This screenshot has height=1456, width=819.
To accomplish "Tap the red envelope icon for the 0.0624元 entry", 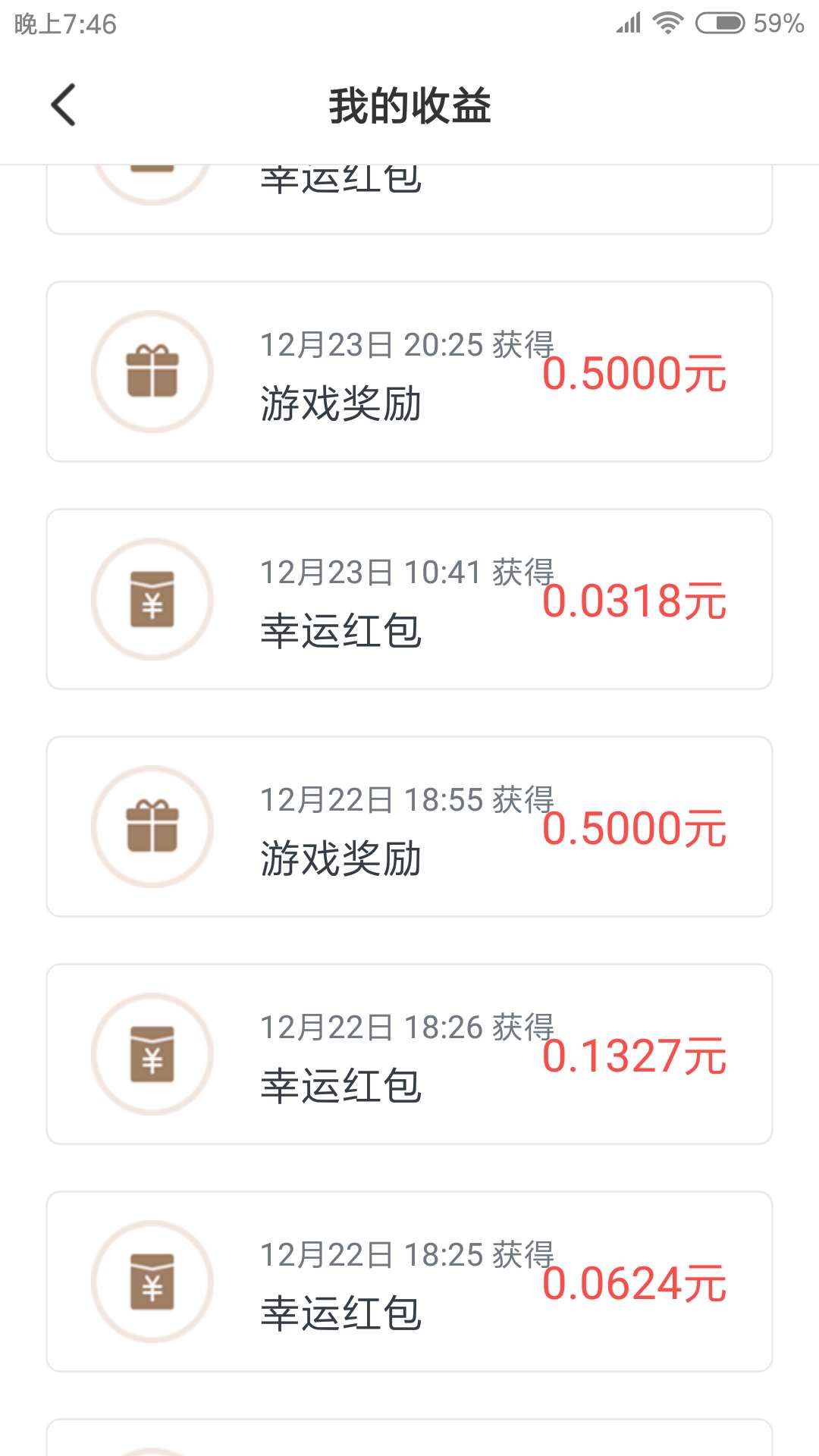I will (x=152, y=1280).
